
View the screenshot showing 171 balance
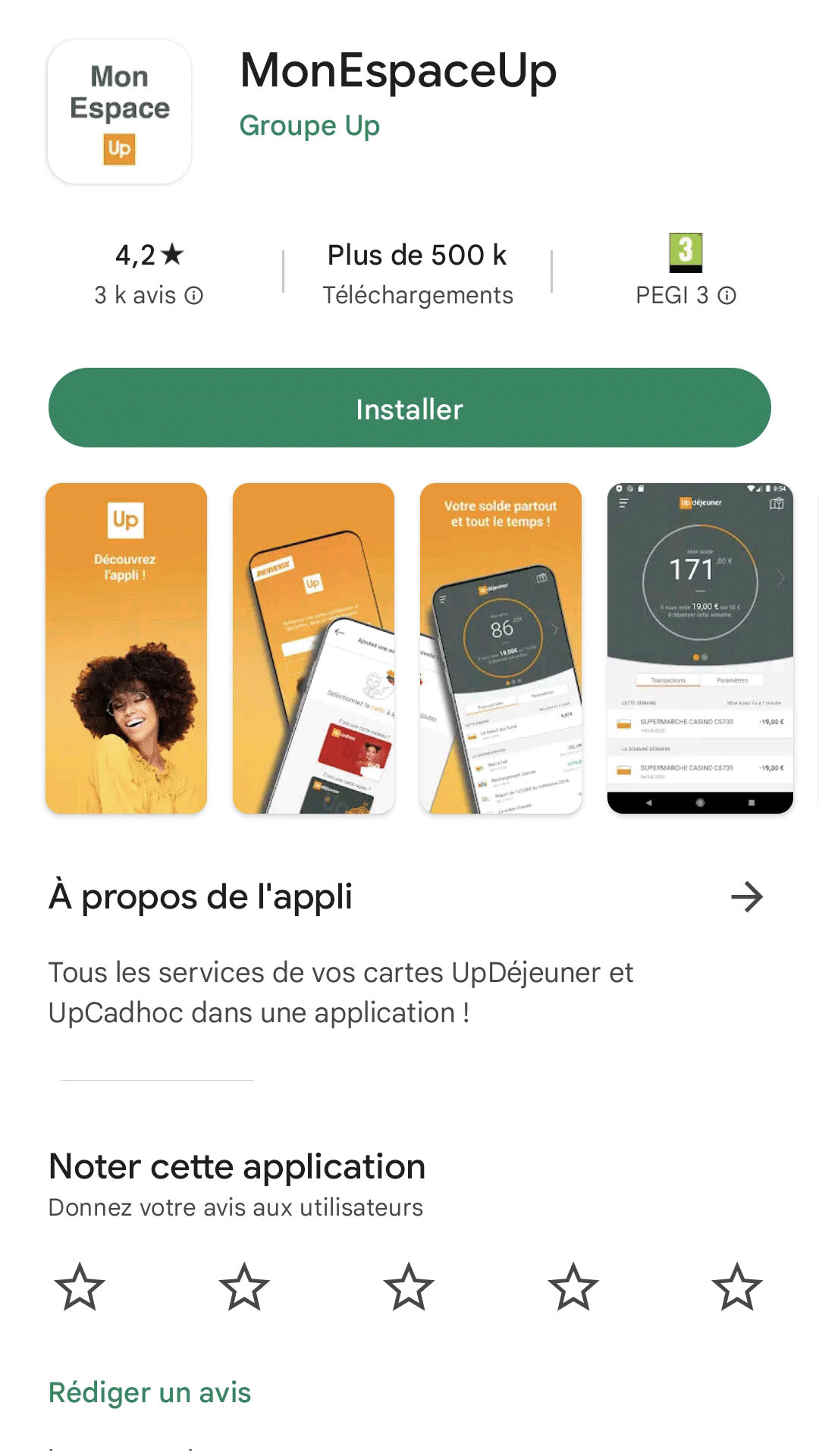click(x=700, y=648)
